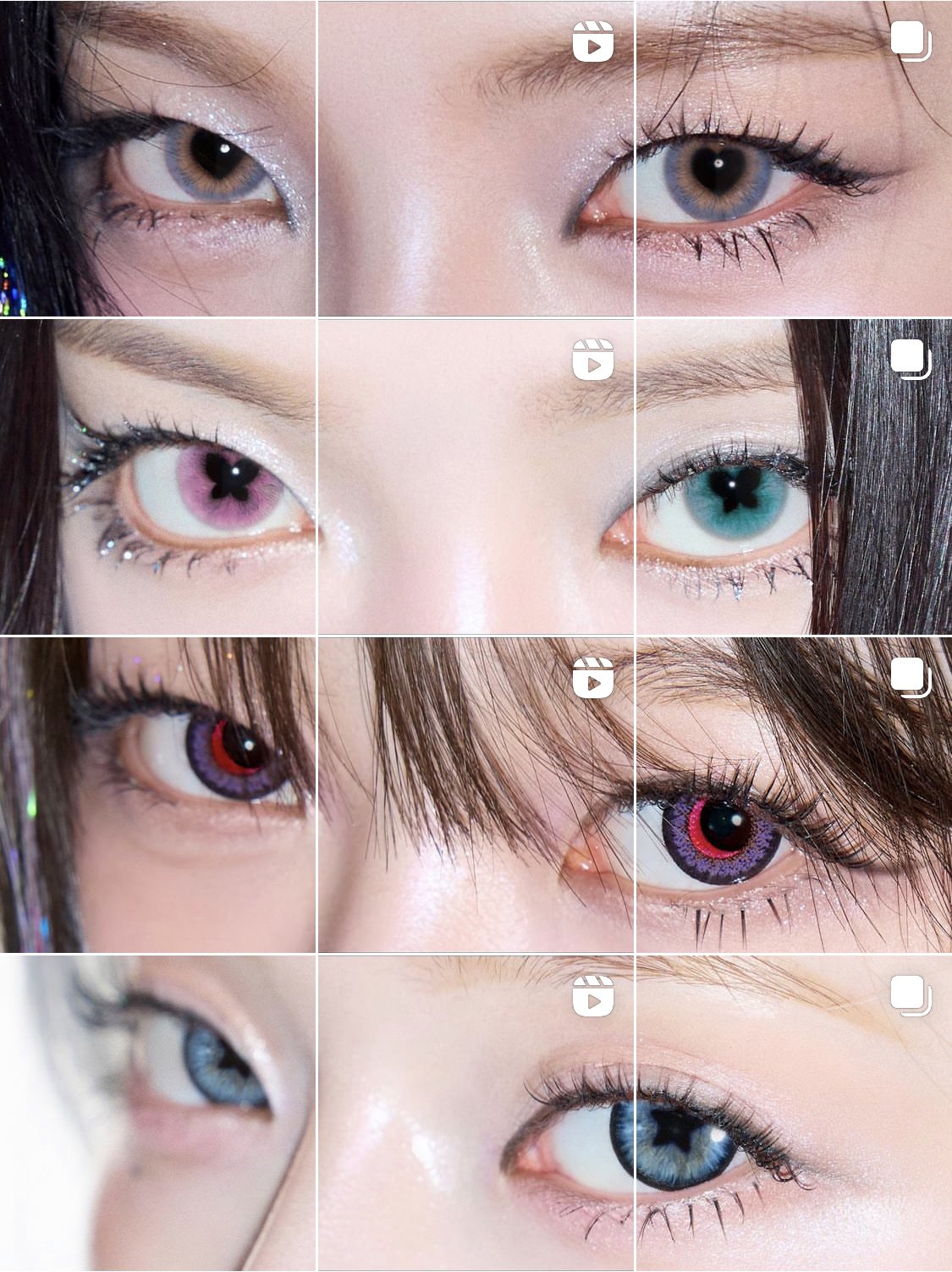Open the post with blurry purple-red eye
The height and width of the screenshot is (1272, 952).
pos(158,795)
